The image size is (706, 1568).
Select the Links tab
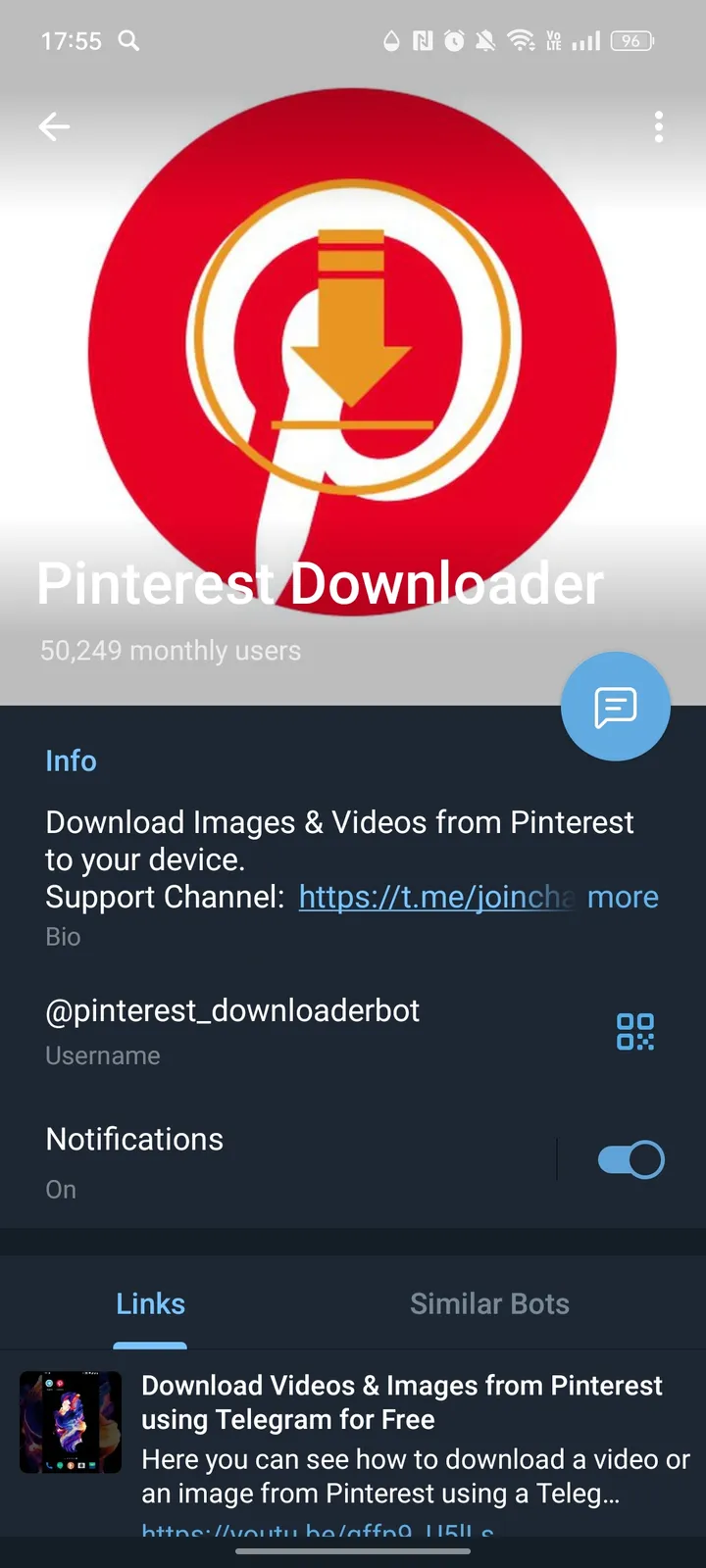click(150, 1303)
